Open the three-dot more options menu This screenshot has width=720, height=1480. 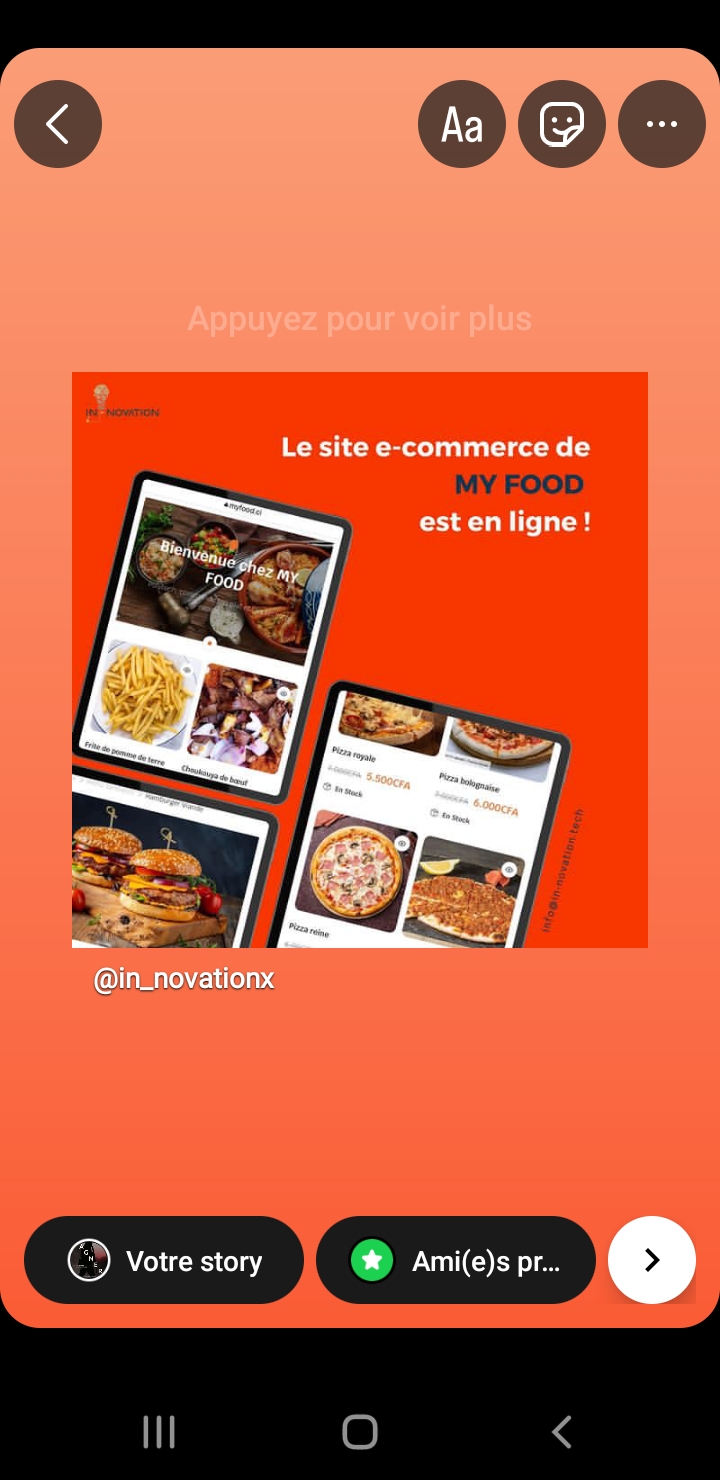662,124
